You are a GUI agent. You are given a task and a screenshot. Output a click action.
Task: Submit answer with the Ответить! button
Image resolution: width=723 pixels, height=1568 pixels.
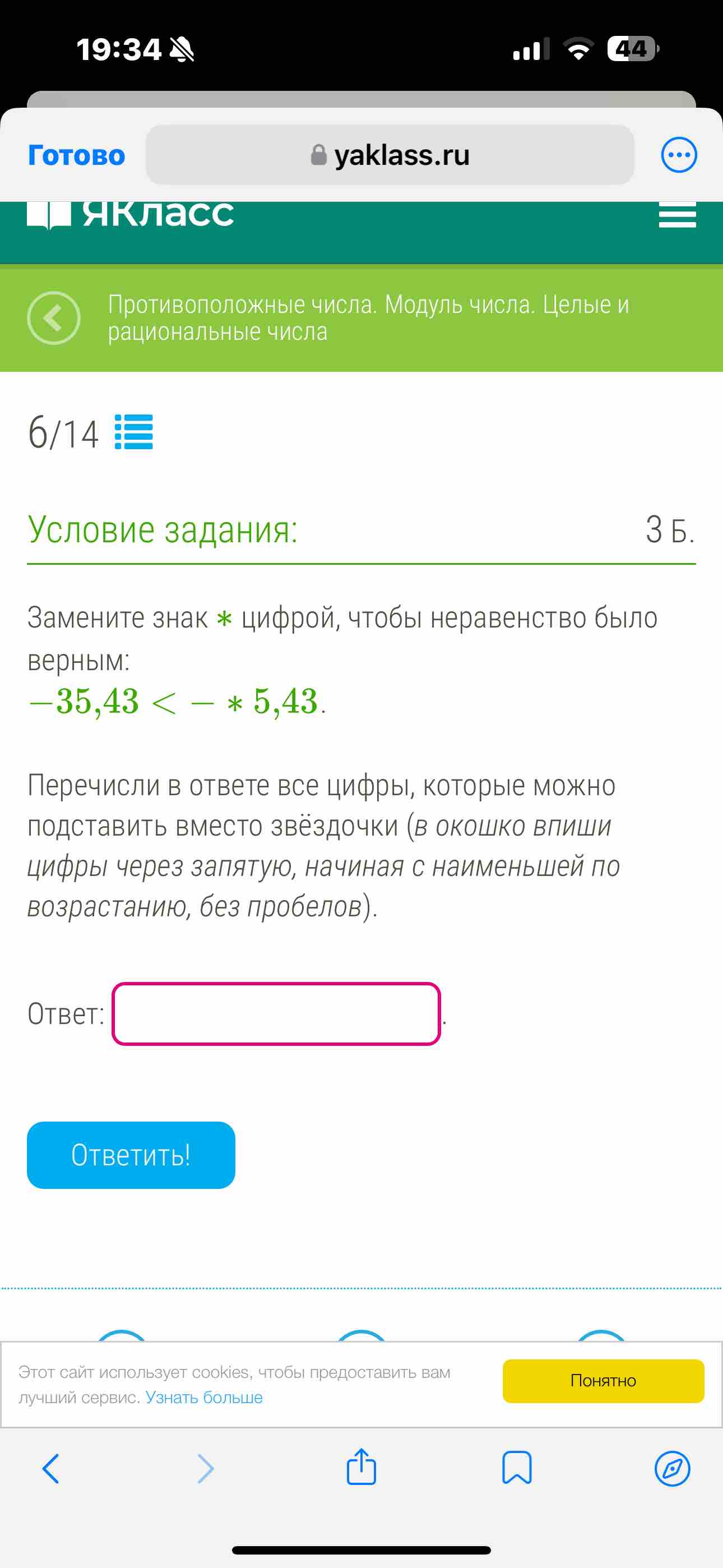(131, 1155)
